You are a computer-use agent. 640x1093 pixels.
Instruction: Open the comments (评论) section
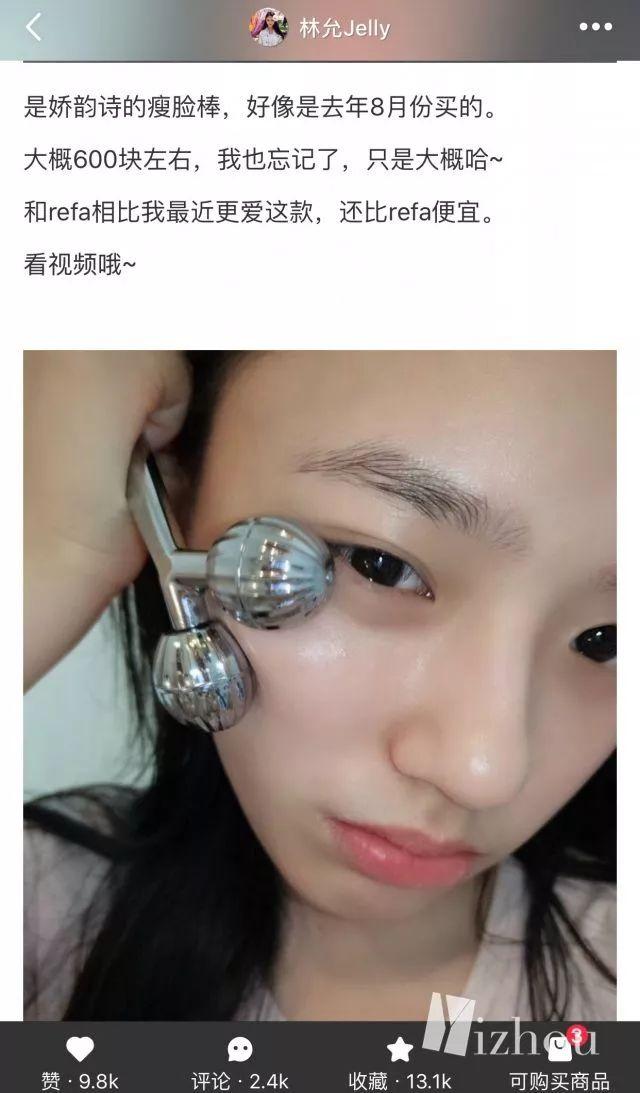pos(239,1049)
